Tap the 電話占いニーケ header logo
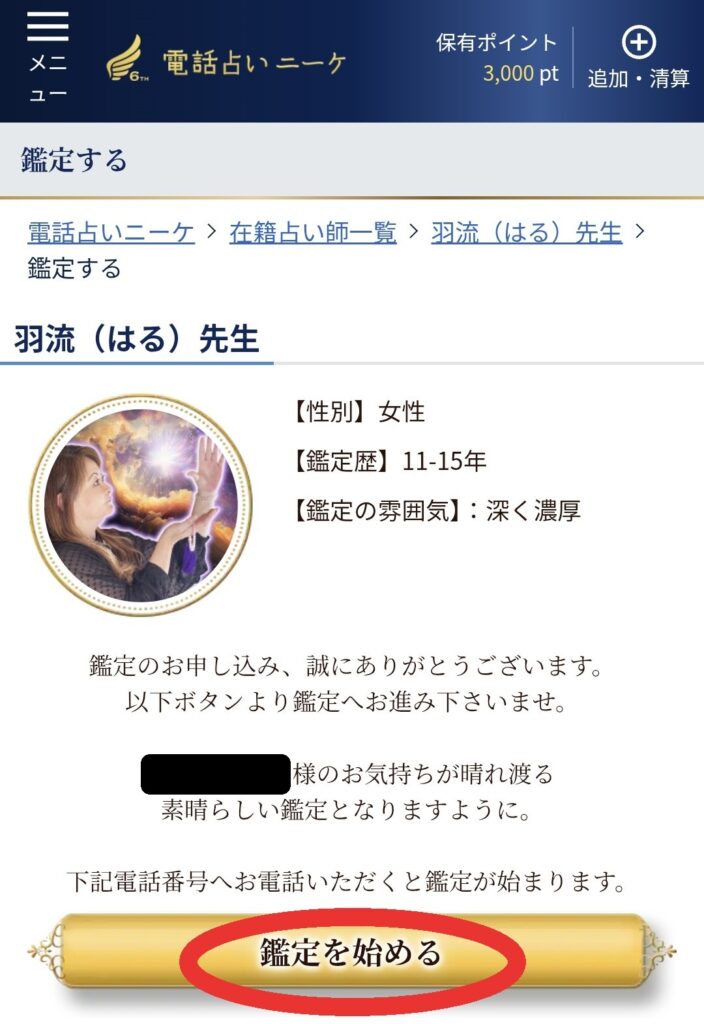This screenshot has width=704, height=1024. [x=226, y=61]
